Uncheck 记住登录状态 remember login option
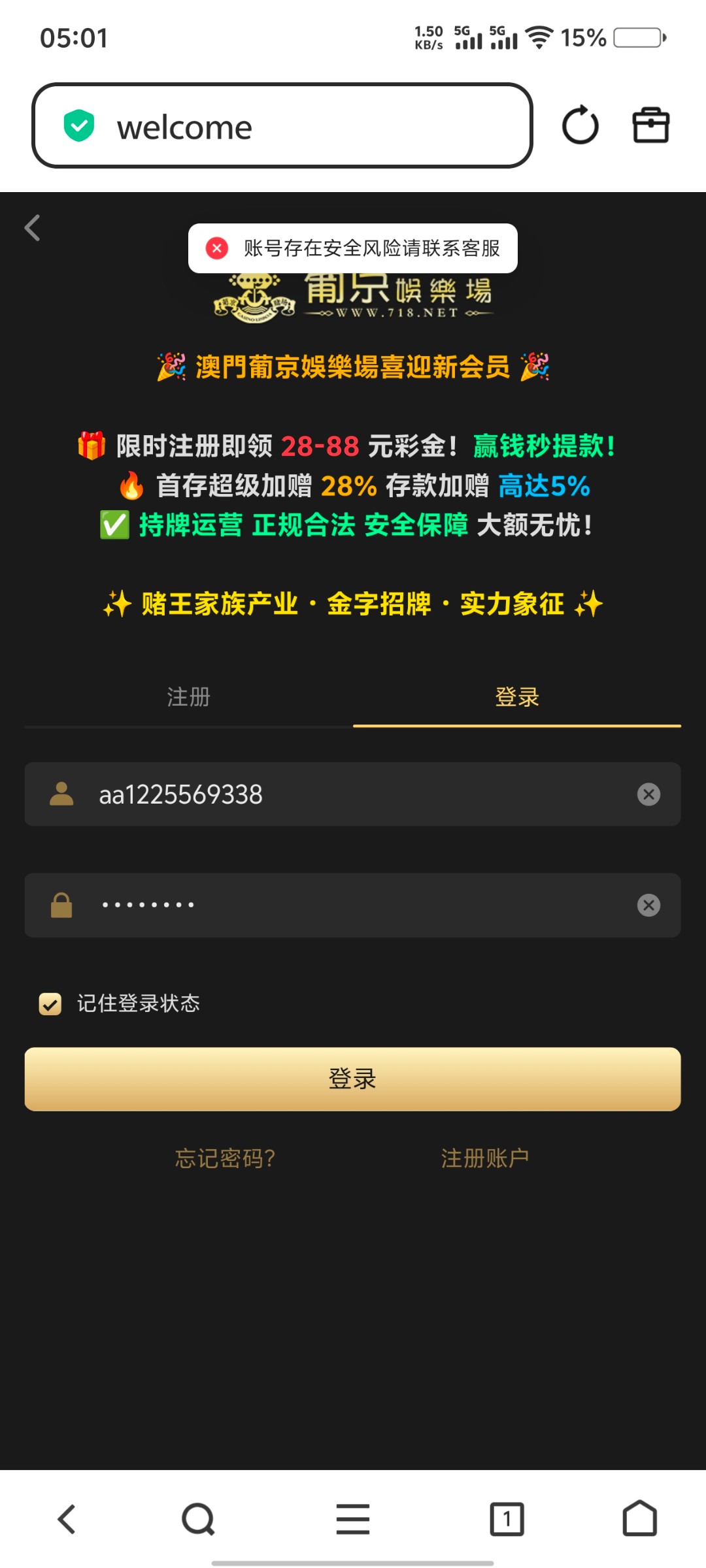The height and width of the screenshot is (1568, 706). [x=49, y=1004]
